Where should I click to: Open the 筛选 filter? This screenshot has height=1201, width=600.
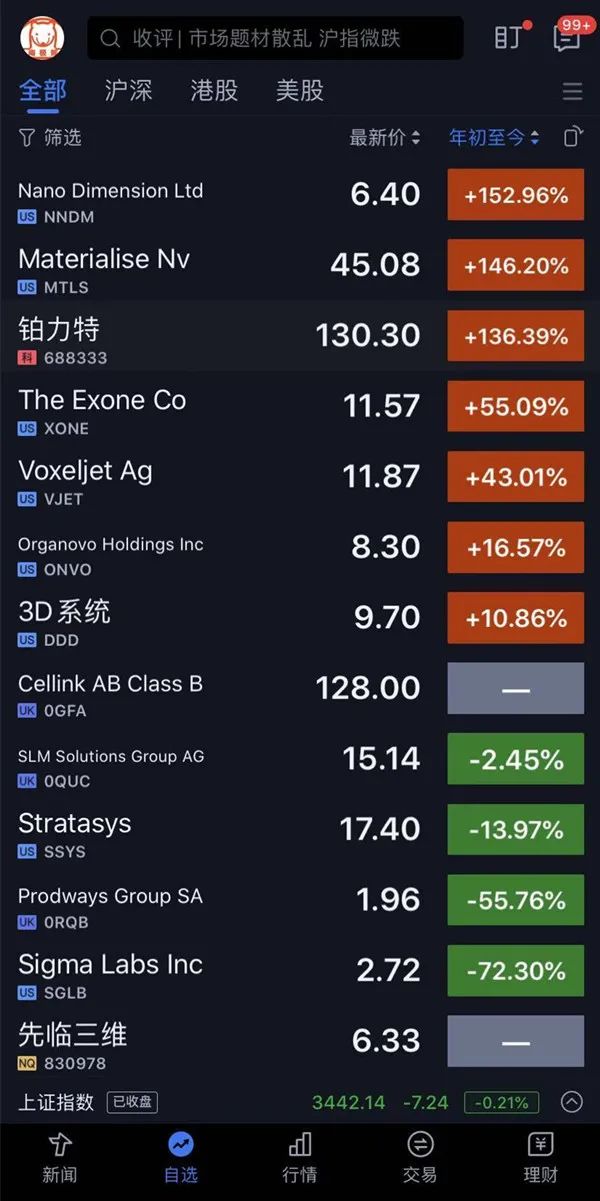tap(50, 138)
